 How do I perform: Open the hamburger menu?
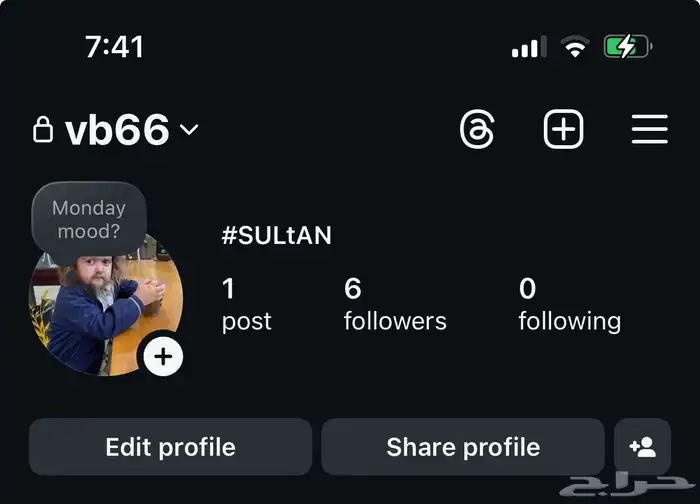pos(649,130)
